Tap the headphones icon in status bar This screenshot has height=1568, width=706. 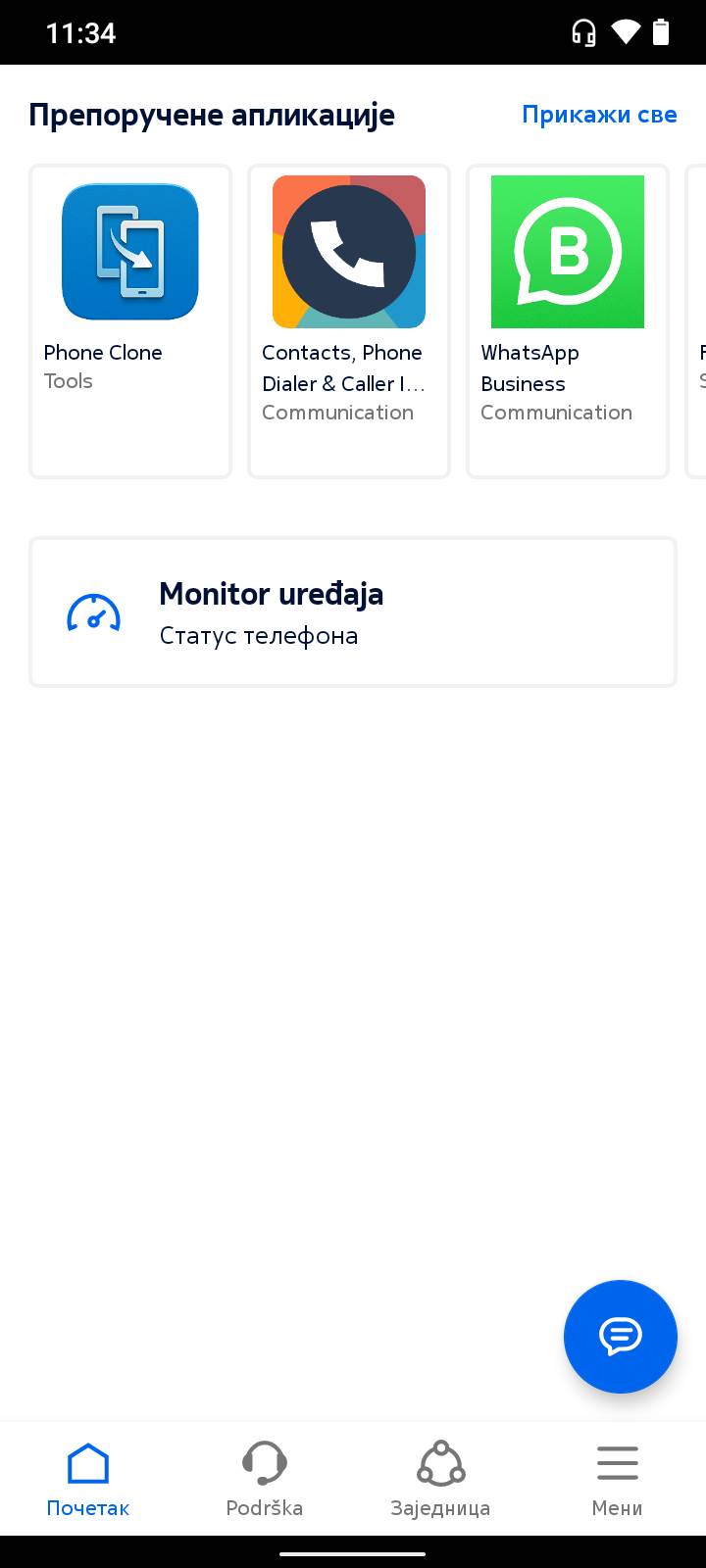[584, 32]
